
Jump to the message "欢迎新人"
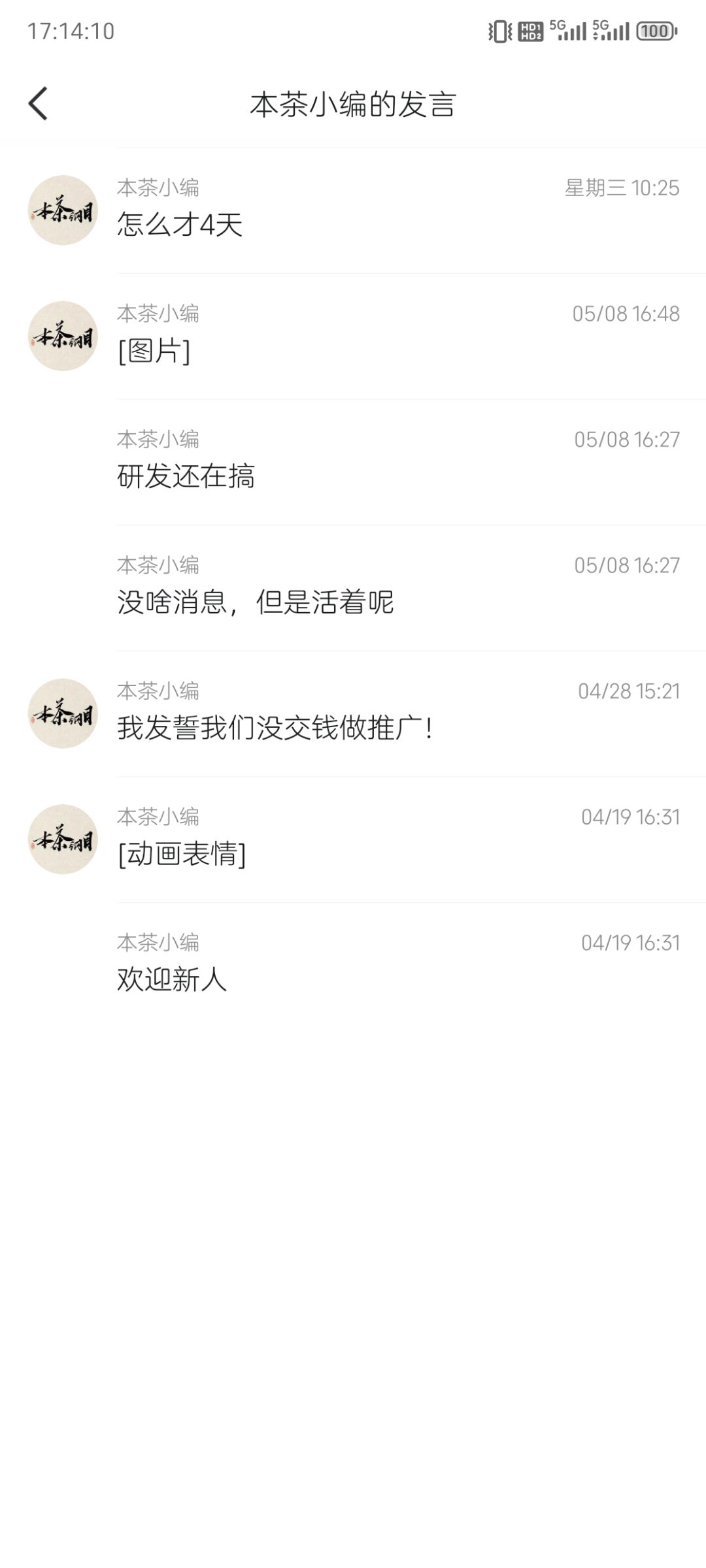point(353,965)
